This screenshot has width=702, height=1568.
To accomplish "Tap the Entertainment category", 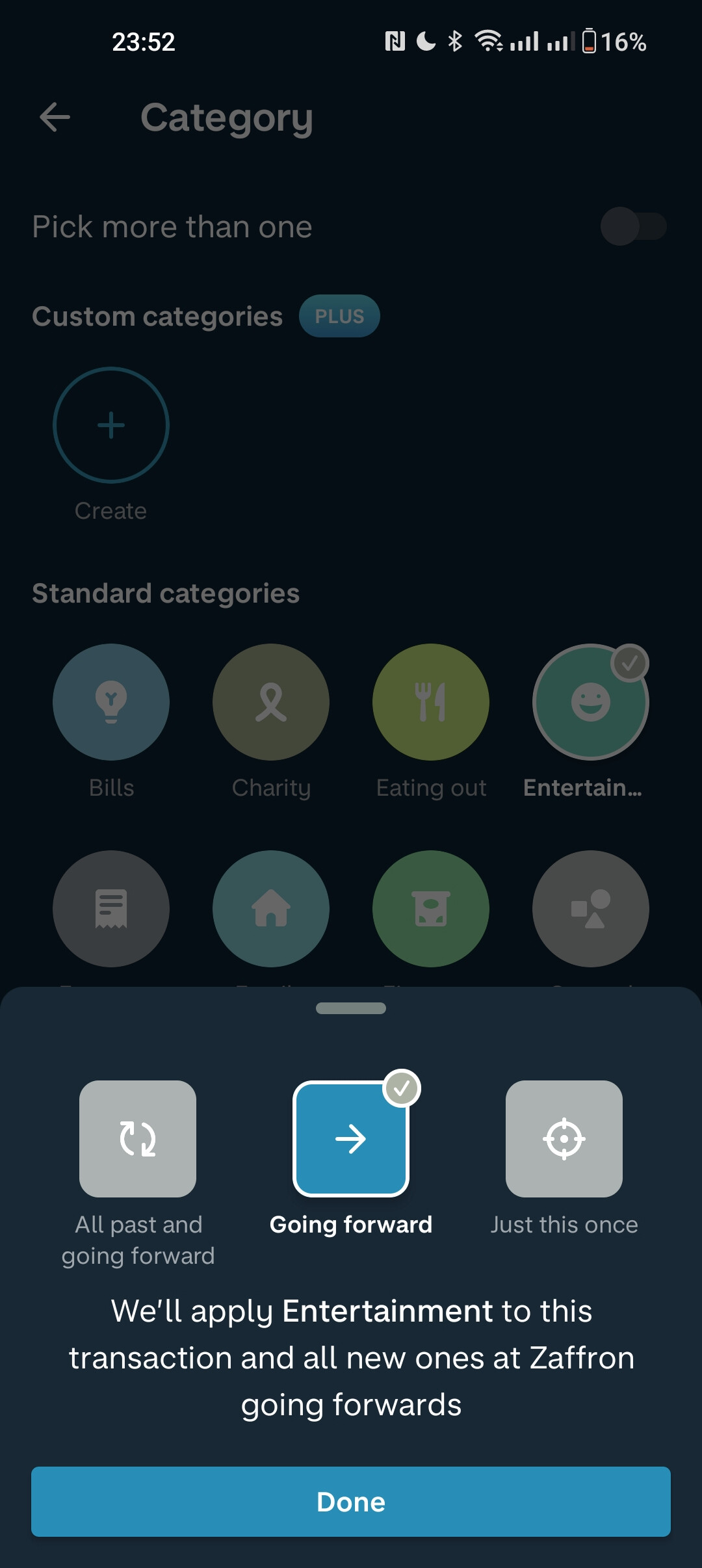I will point(590,702).
